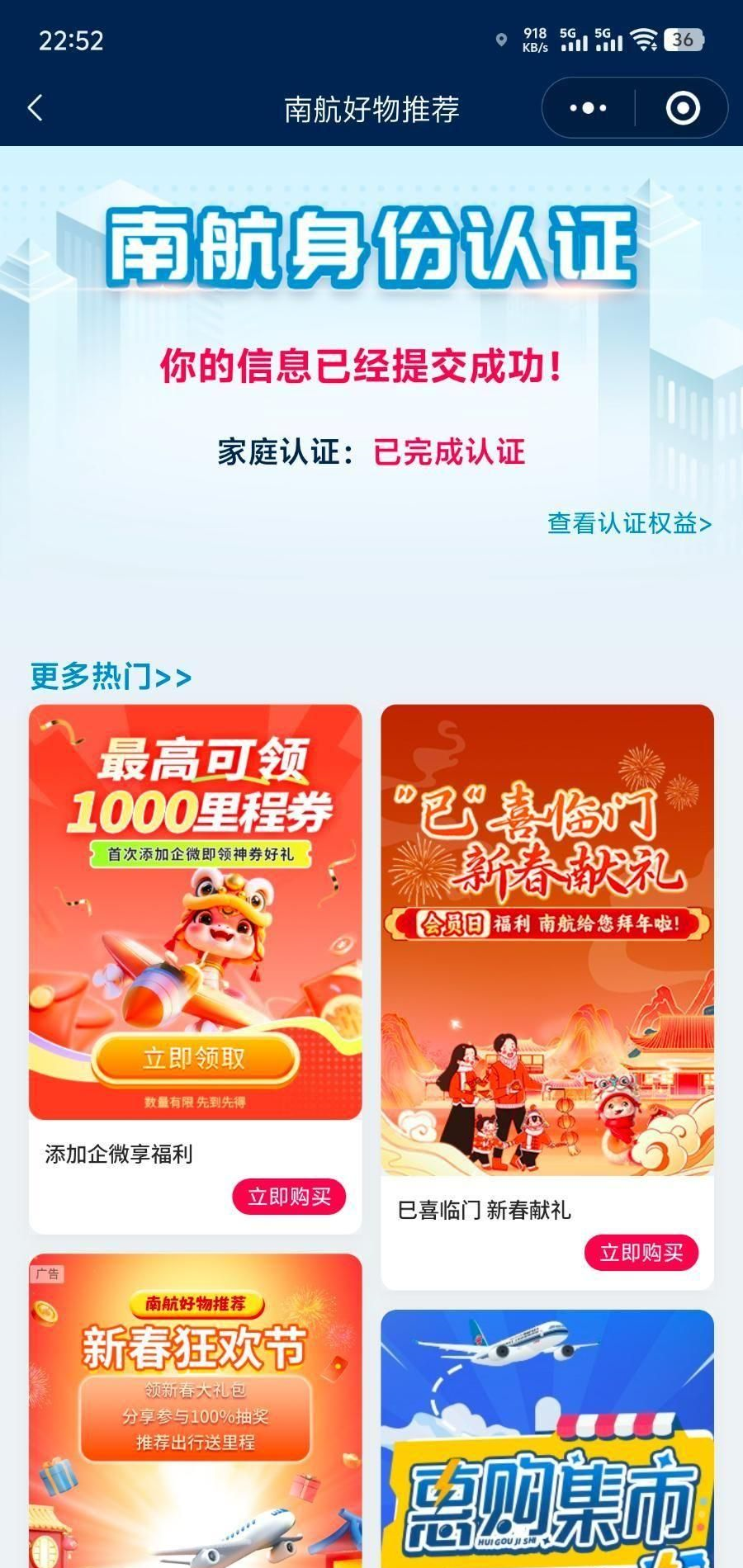The image size is (743, 1568).
Task: Open the mini program more-options menu
Action: click(x=588, y=108)
